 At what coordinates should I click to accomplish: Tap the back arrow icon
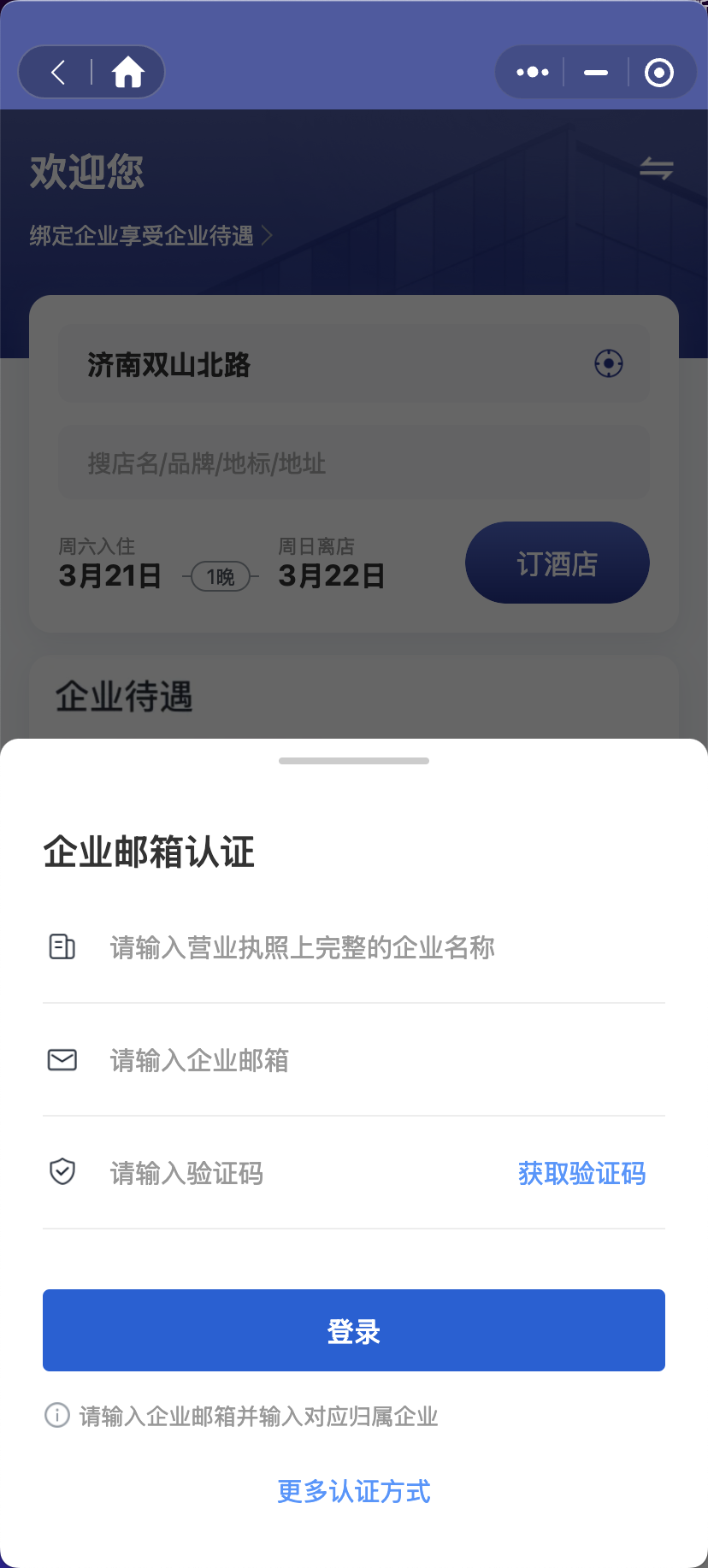point(55,72)
